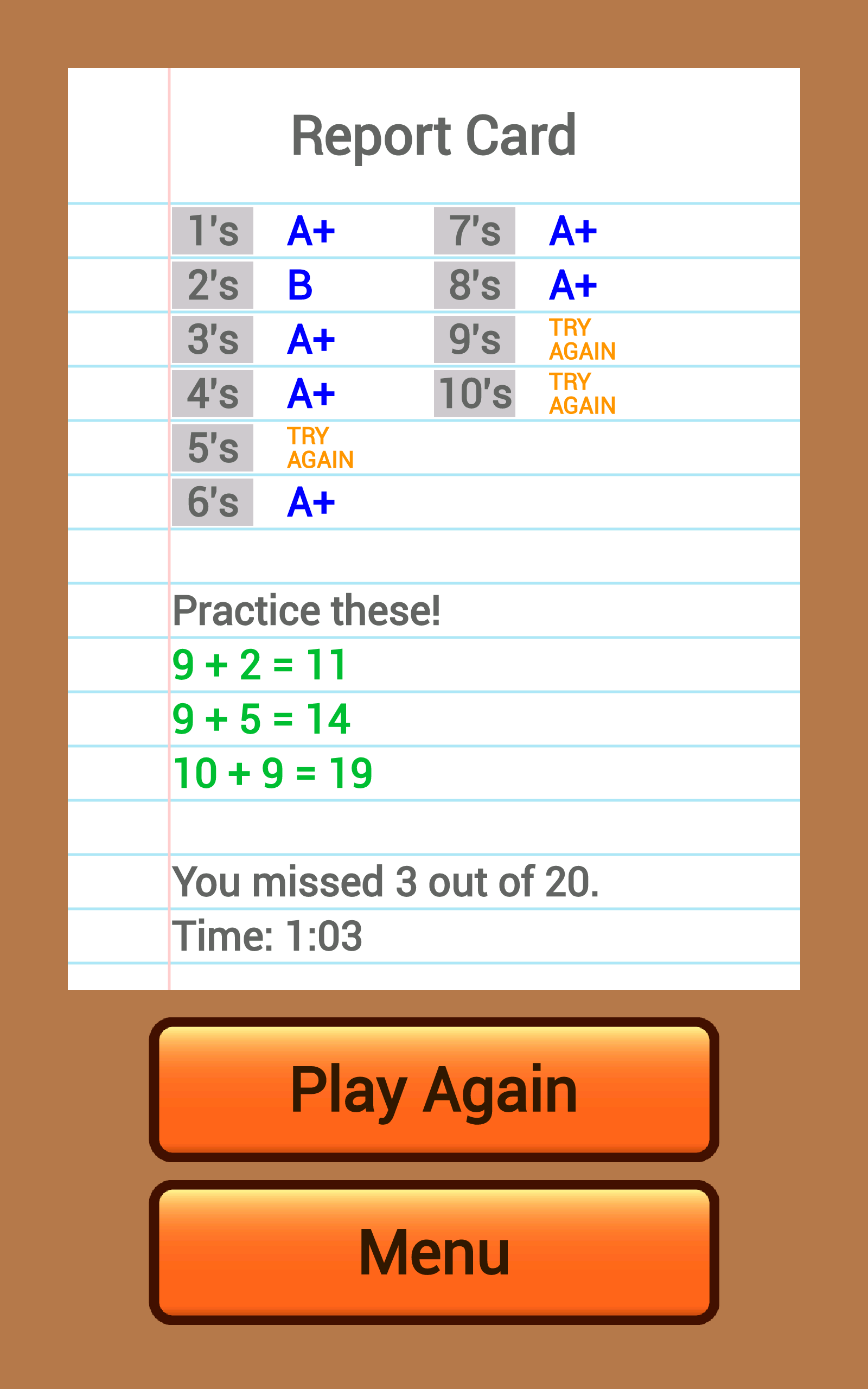
Task: Select the 8's grade chip
Action: (475, 285)
